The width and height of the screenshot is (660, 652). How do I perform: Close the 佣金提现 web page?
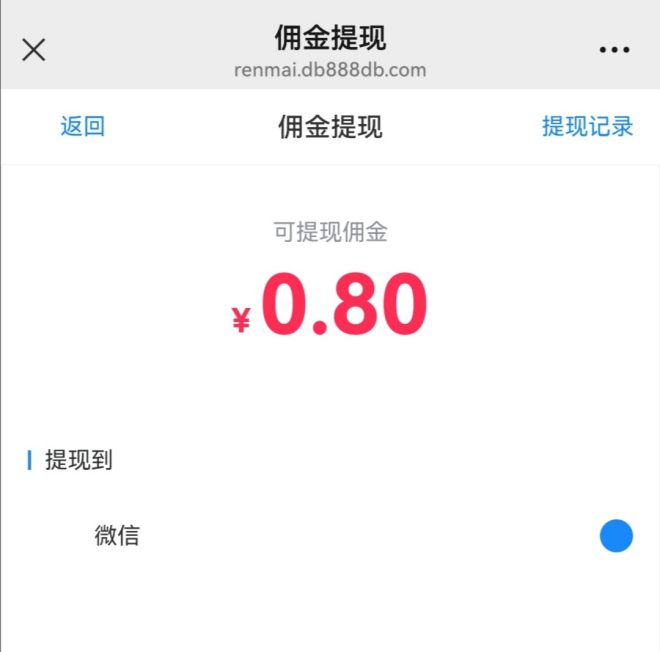(x=34, y=50)
